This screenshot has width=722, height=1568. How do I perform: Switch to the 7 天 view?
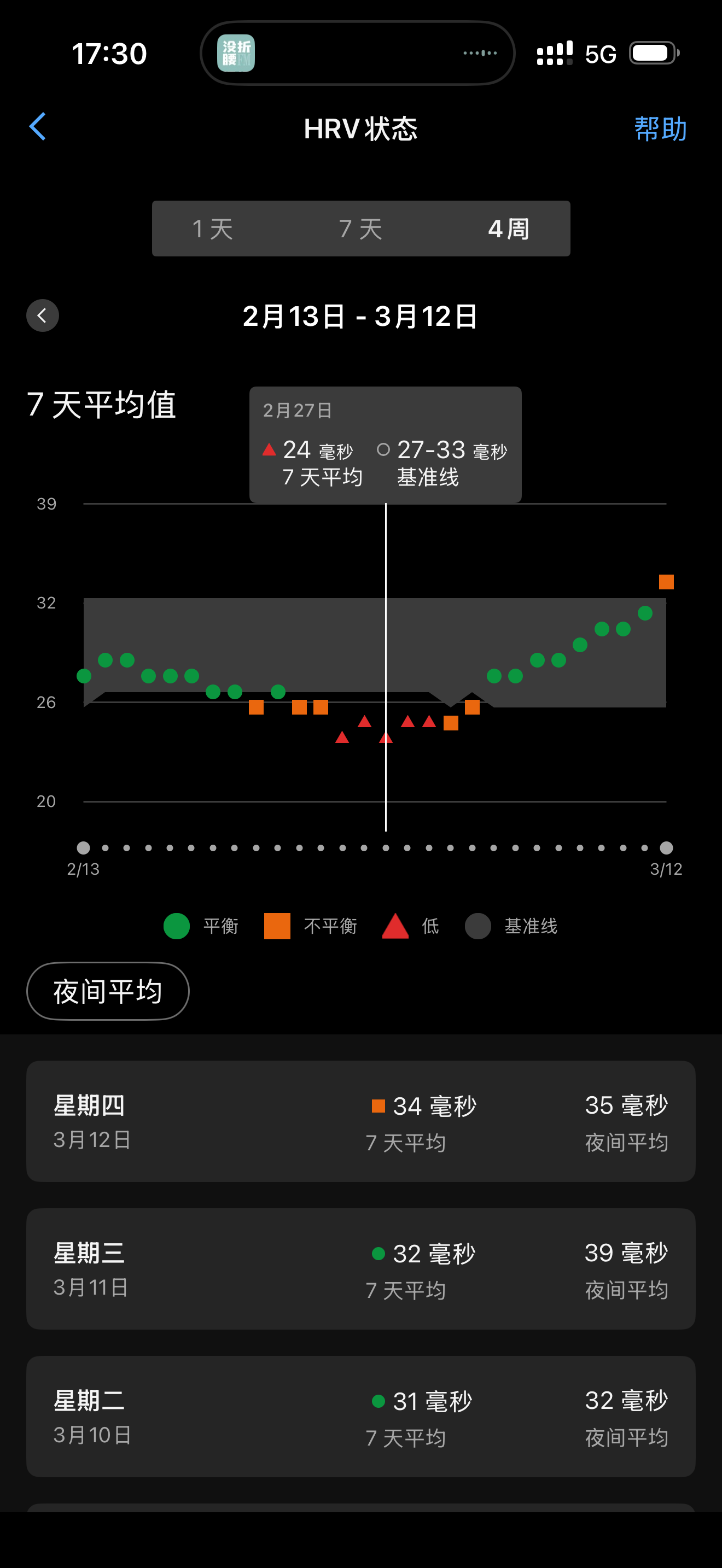360,229
